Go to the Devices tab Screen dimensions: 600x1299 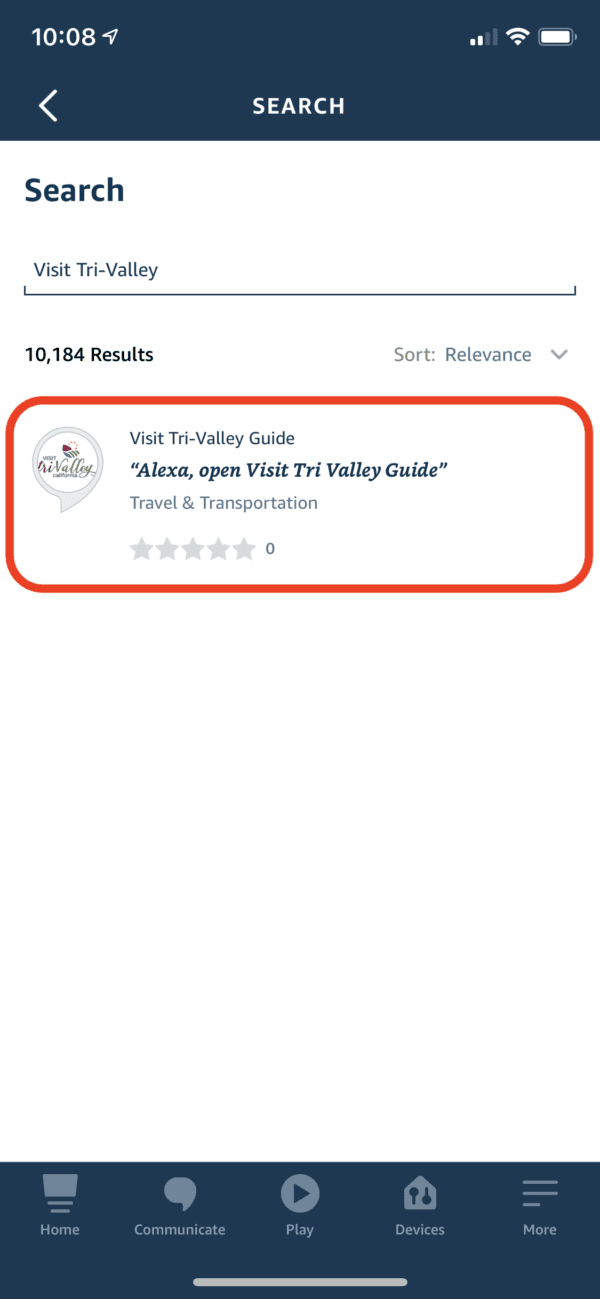[x=420, y=1207]
